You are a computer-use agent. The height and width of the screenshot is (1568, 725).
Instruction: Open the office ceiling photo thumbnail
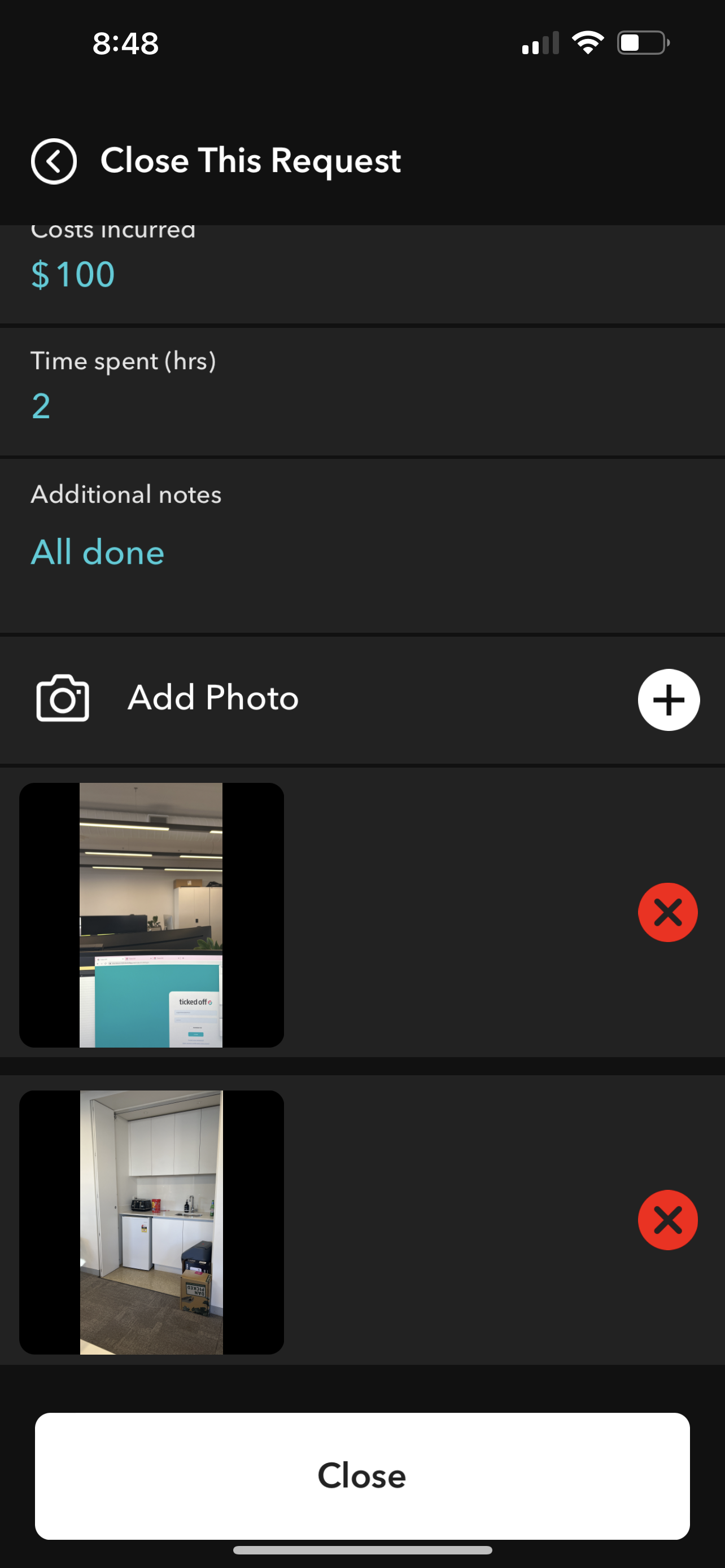[x=151, y=915]
